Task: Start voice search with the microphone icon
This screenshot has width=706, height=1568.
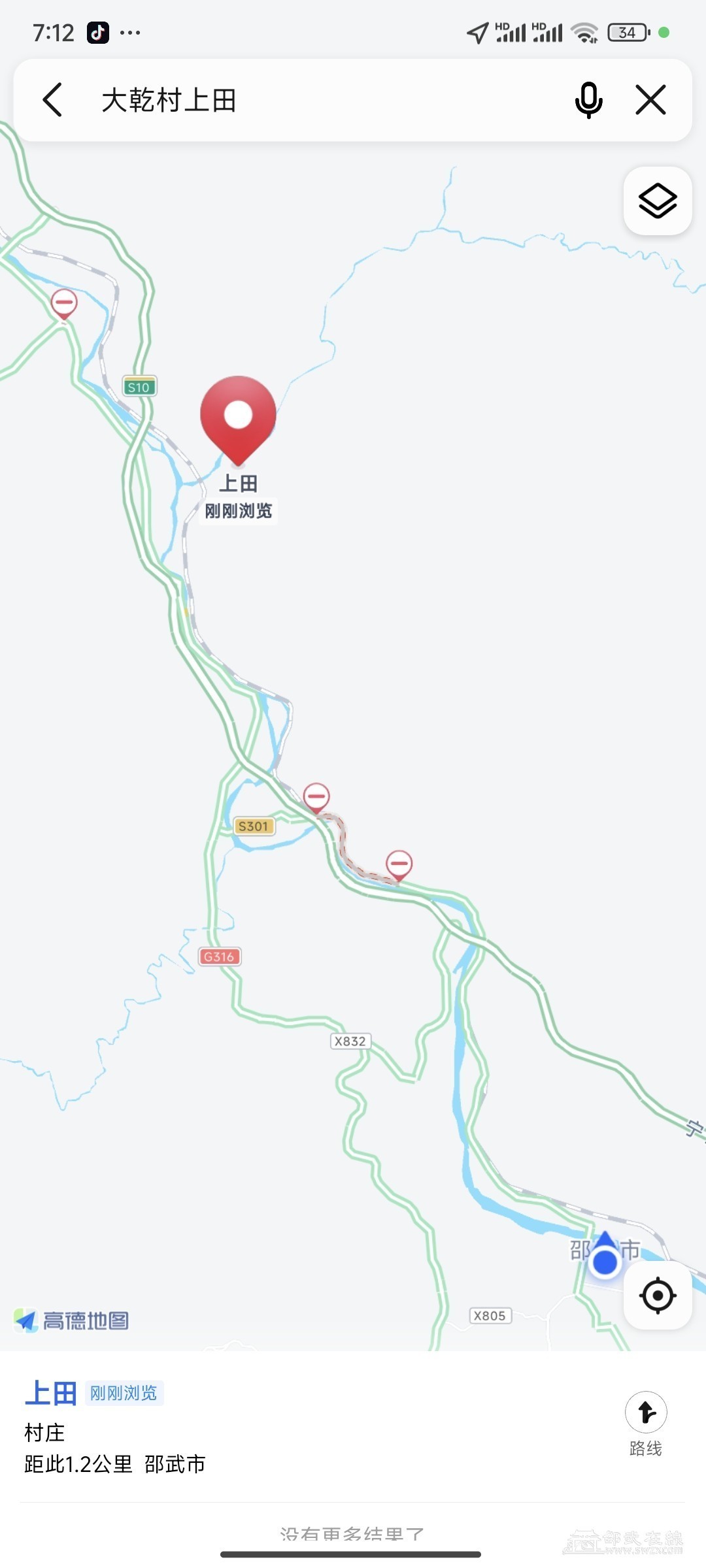Action: [x=588, y=100]
